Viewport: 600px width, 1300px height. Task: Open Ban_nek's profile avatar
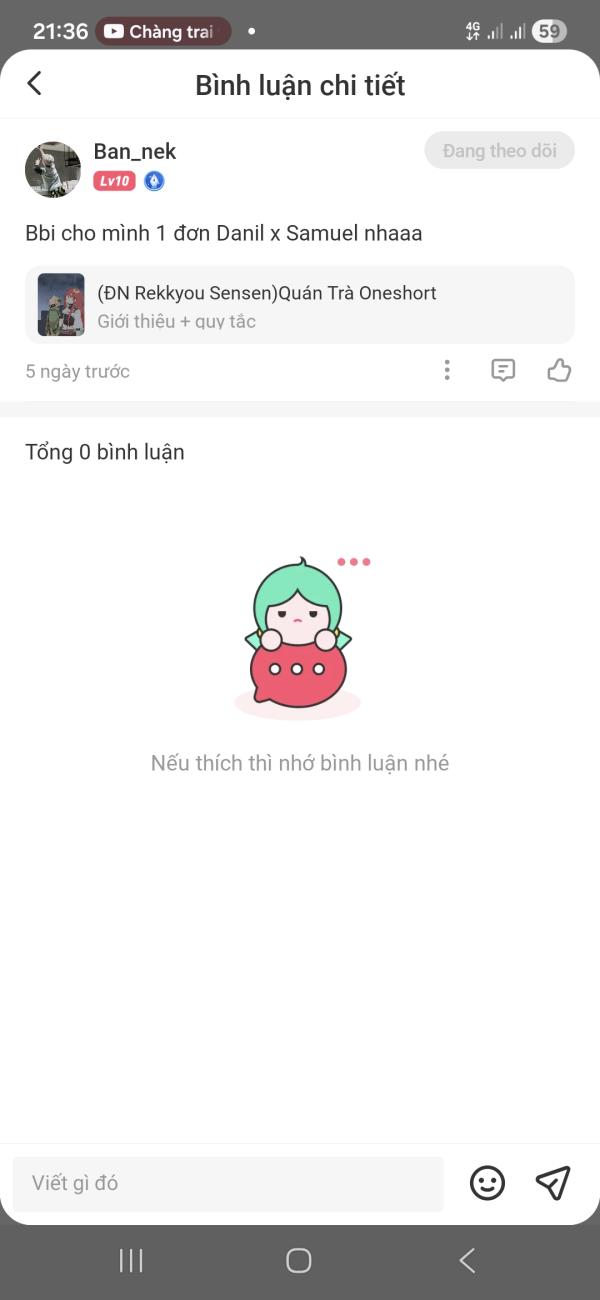tap(53, 169)
